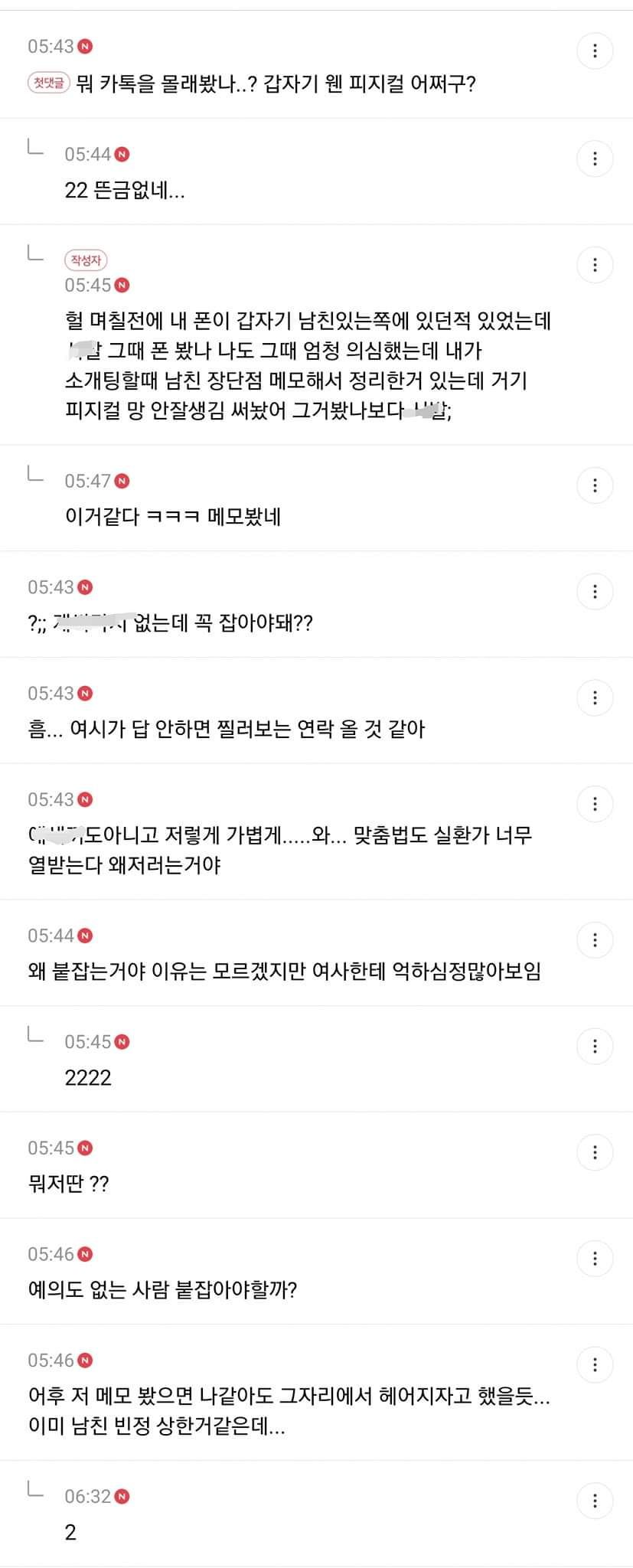
Task: Select the 05:45 timestamp under the 작성자 badge
Action: click(87, 286)
